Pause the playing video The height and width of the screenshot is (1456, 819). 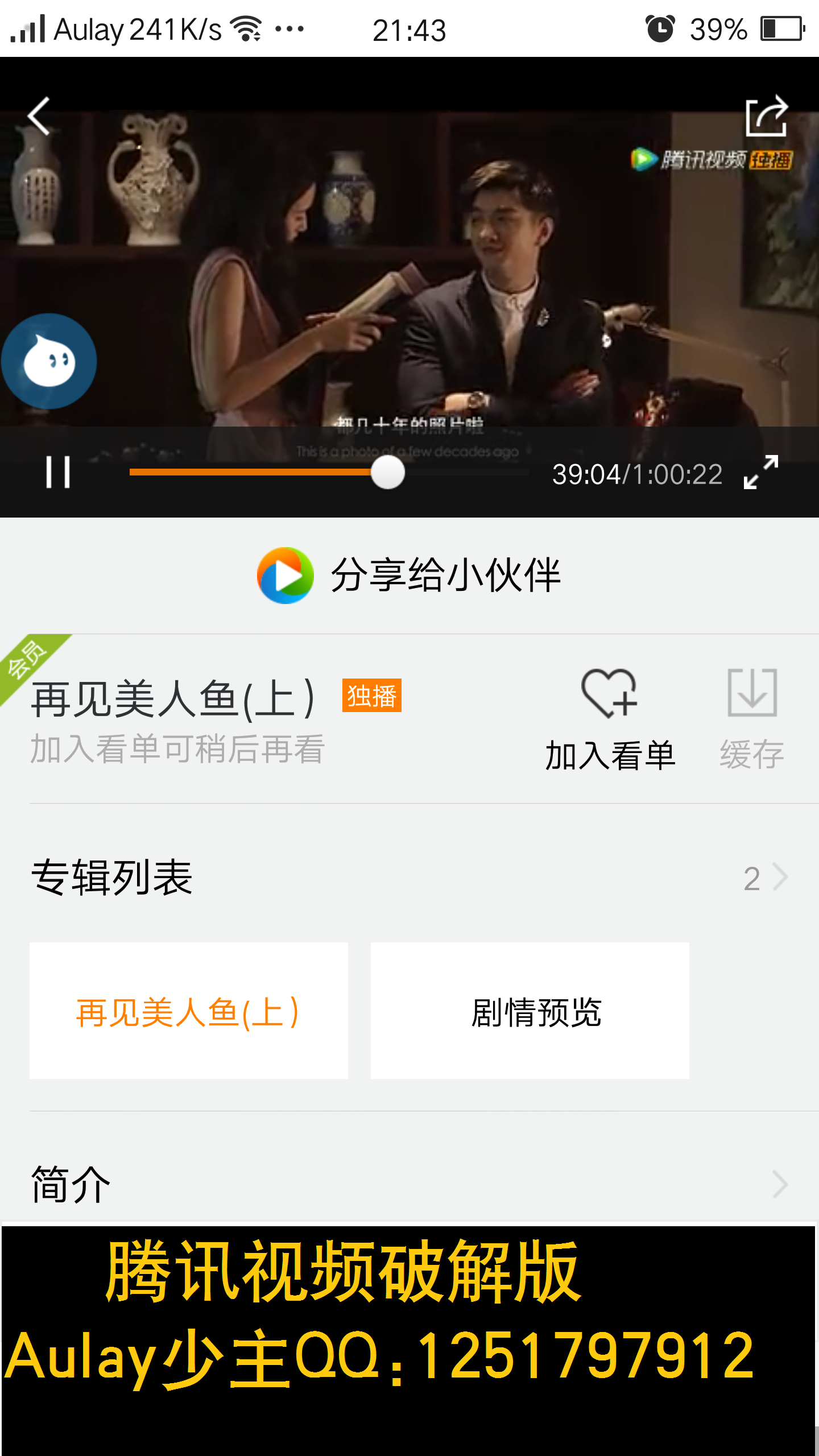[x=58, y=472]
